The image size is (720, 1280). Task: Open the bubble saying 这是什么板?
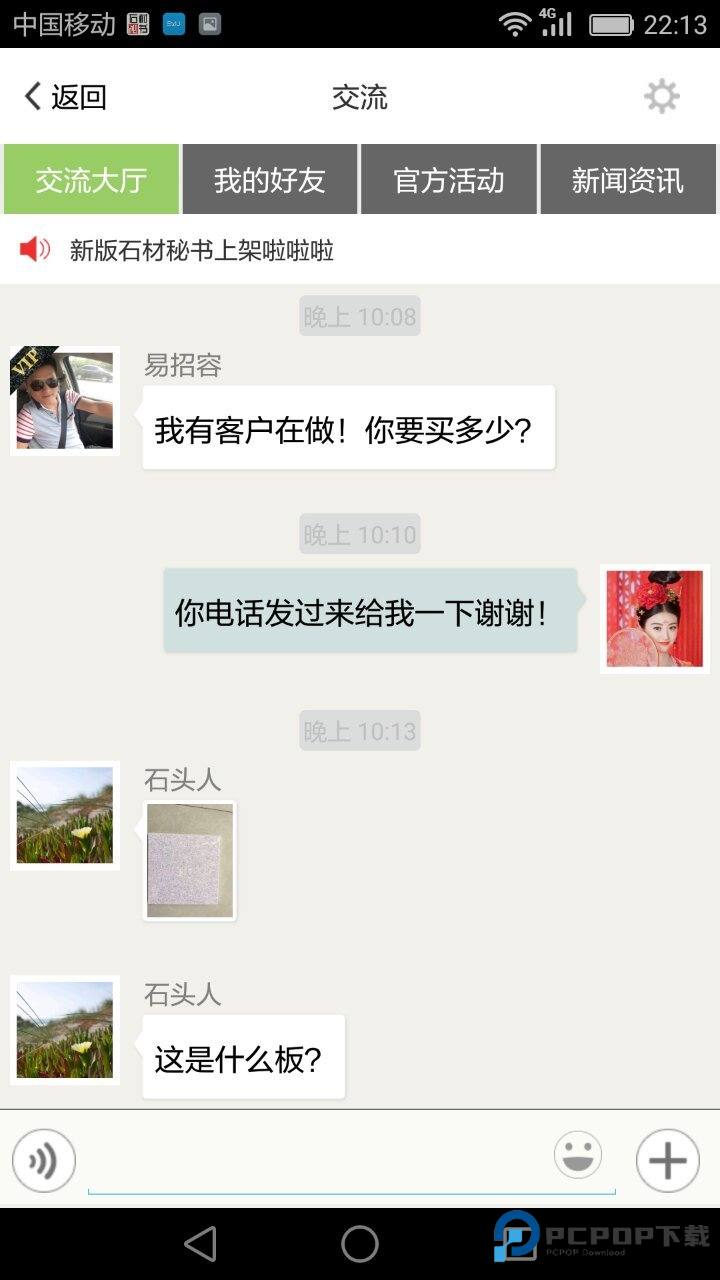[x=243, y=1056]
